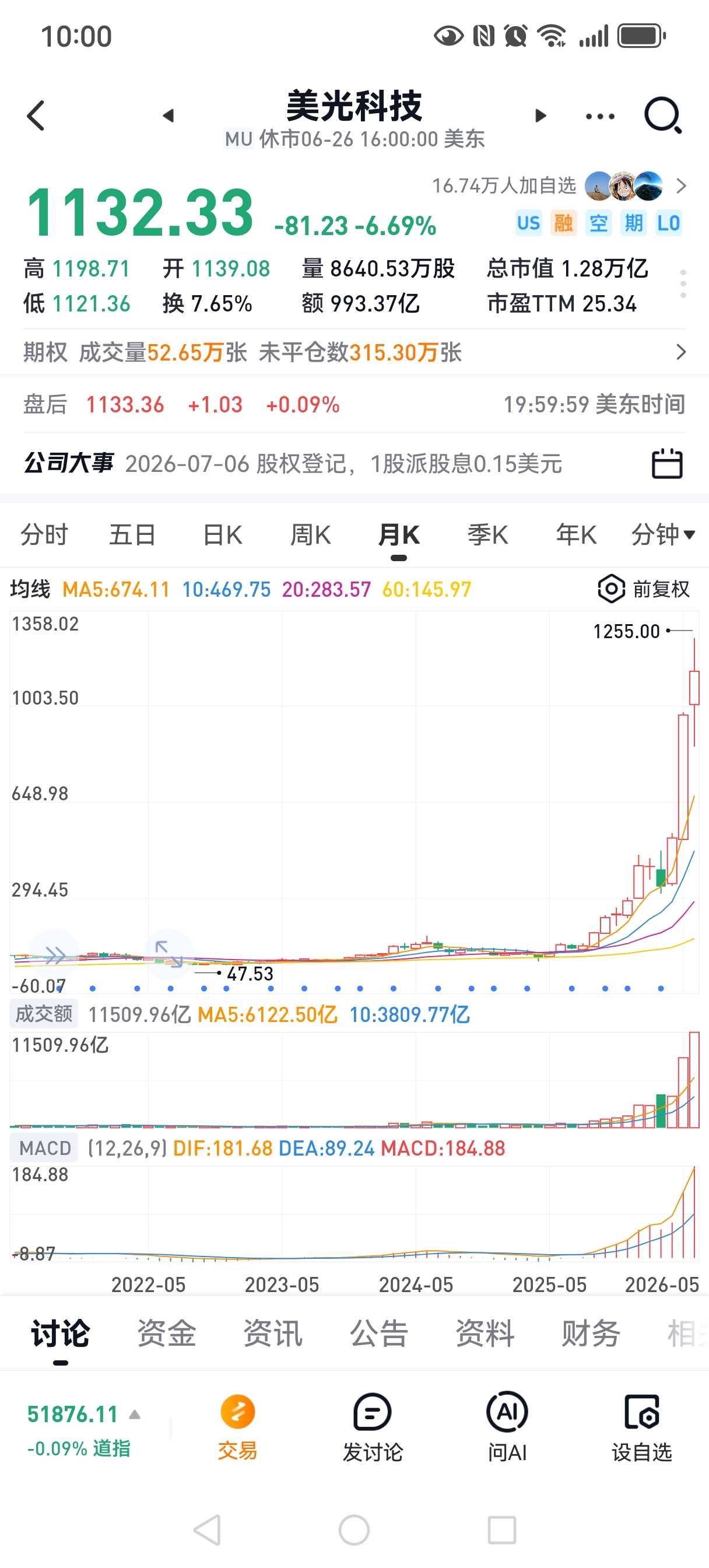Switch to the previous stock arrow
Image resolution: width=709 pixels, height=1568 pixels.
point(169,116)
